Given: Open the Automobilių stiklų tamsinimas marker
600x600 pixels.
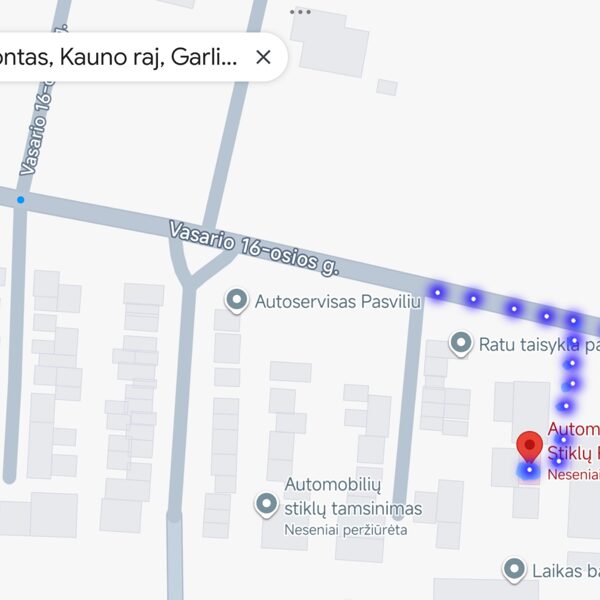Looking at the screenshot, I should point(267,505).
